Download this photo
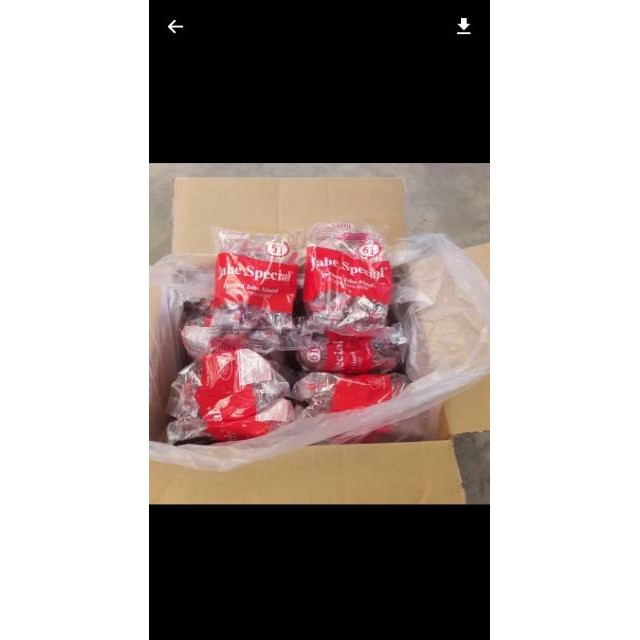Image resolution: width=640 pixels, height=640 pixels. [x=464, y=27]
